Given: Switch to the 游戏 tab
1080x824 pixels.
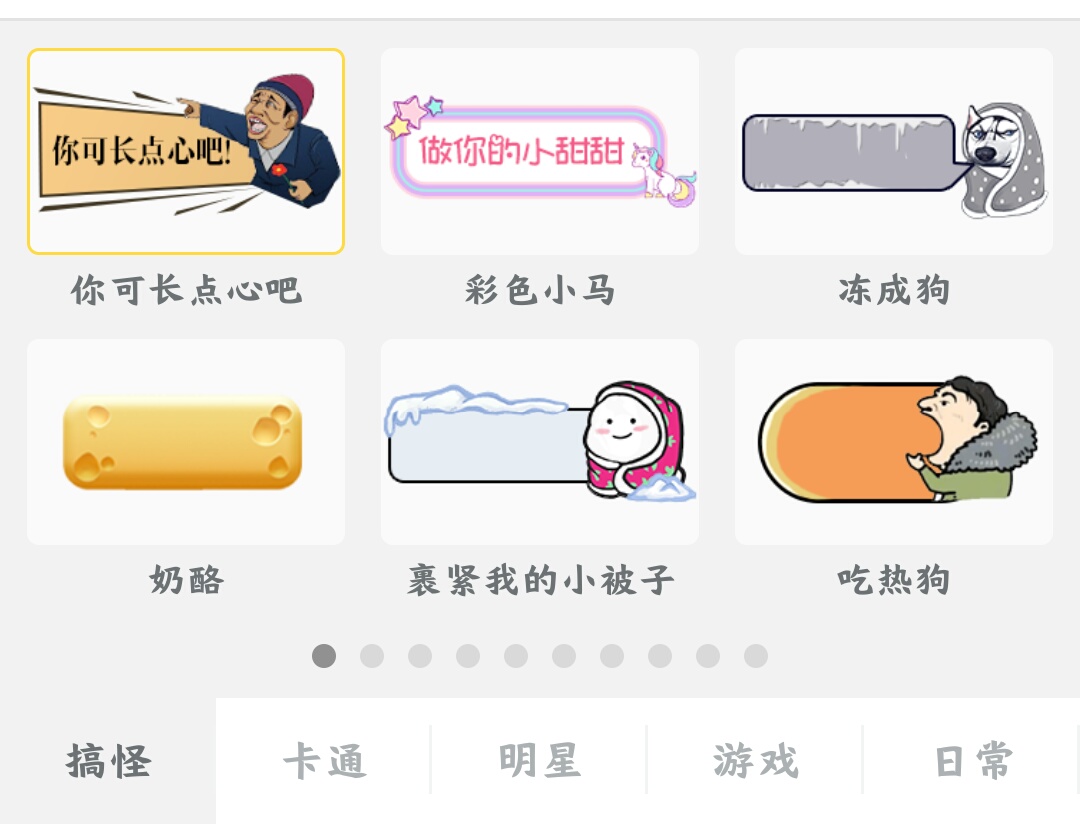Looking at the screenshot, I should coord(756,762).
